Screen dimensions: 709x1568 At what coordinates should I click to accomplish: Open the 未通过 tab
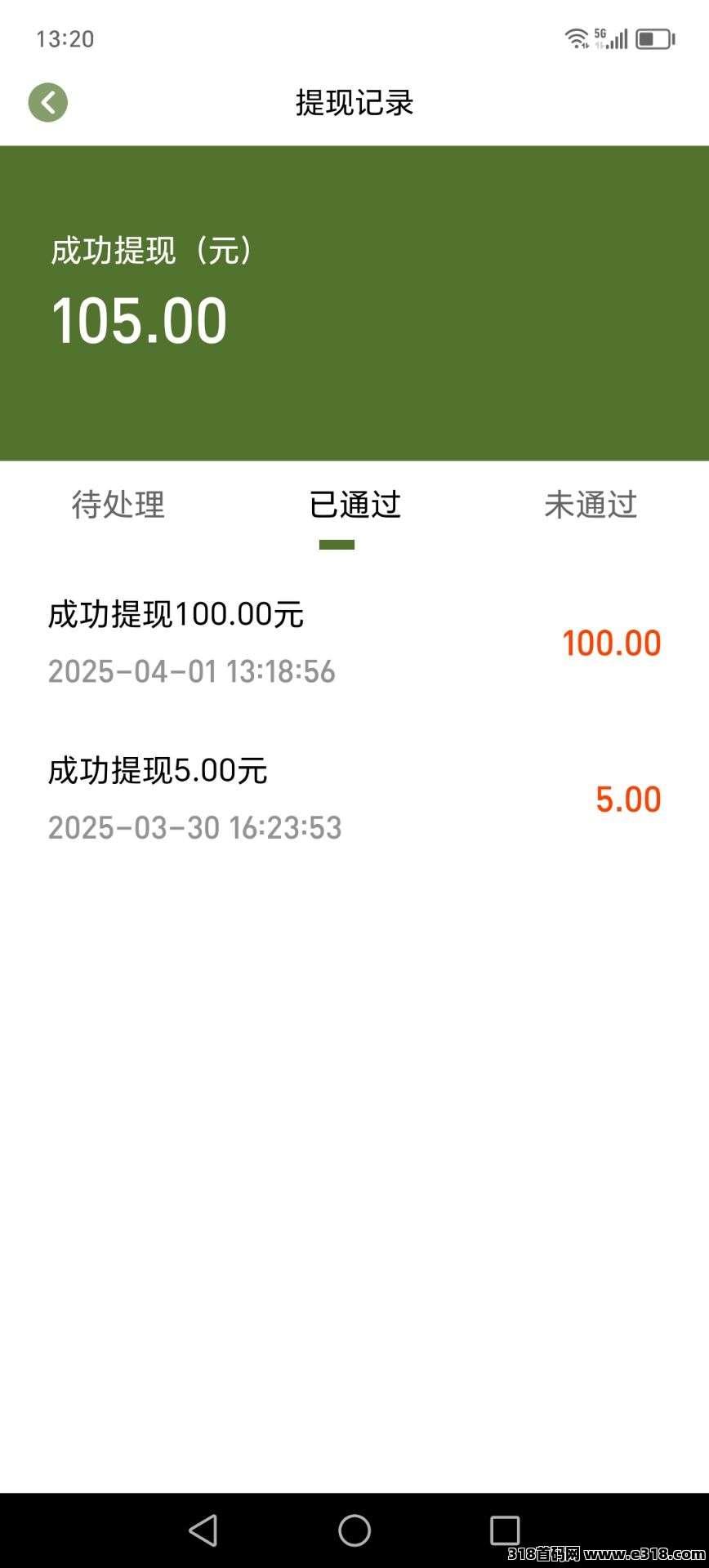[x=591, y=505]
